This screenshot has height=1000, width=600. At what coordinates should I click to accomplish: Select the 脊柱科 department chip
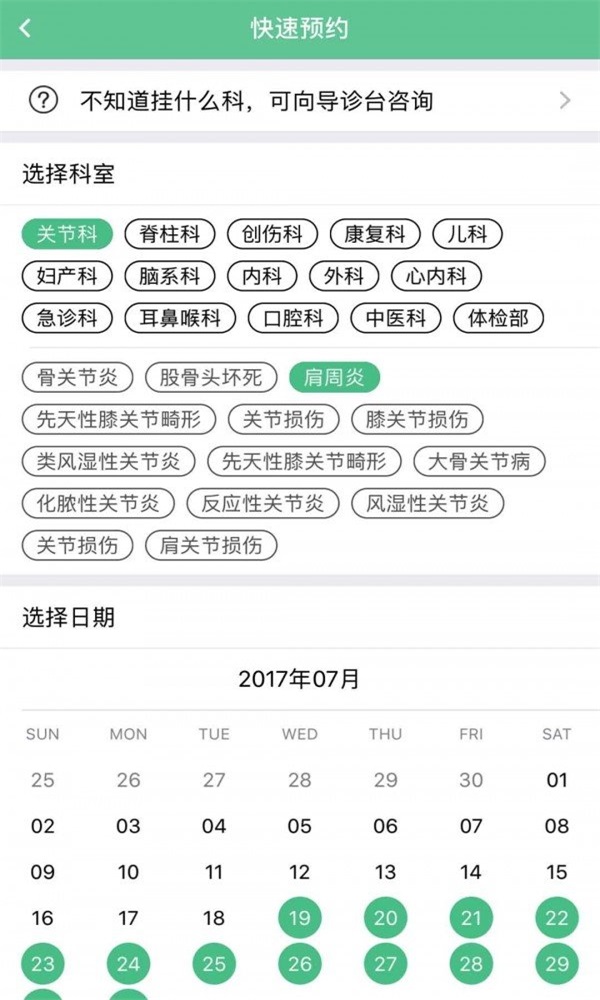(x=170, y=234)
